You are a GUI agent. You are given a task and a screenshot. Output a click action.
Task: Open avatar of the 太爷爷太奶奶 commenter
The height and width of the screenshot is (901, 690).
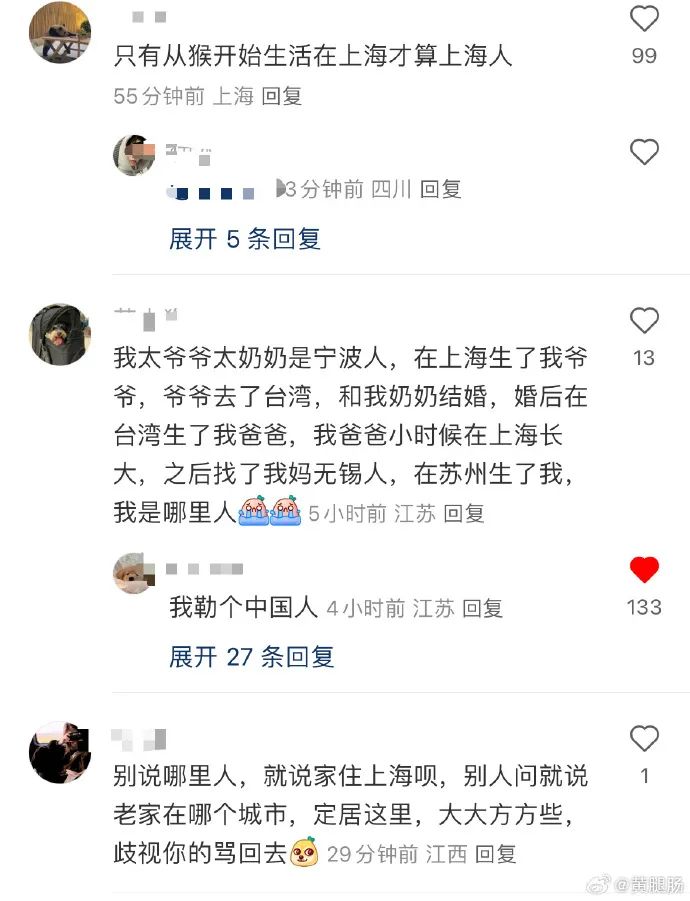(x=60, y=334)
